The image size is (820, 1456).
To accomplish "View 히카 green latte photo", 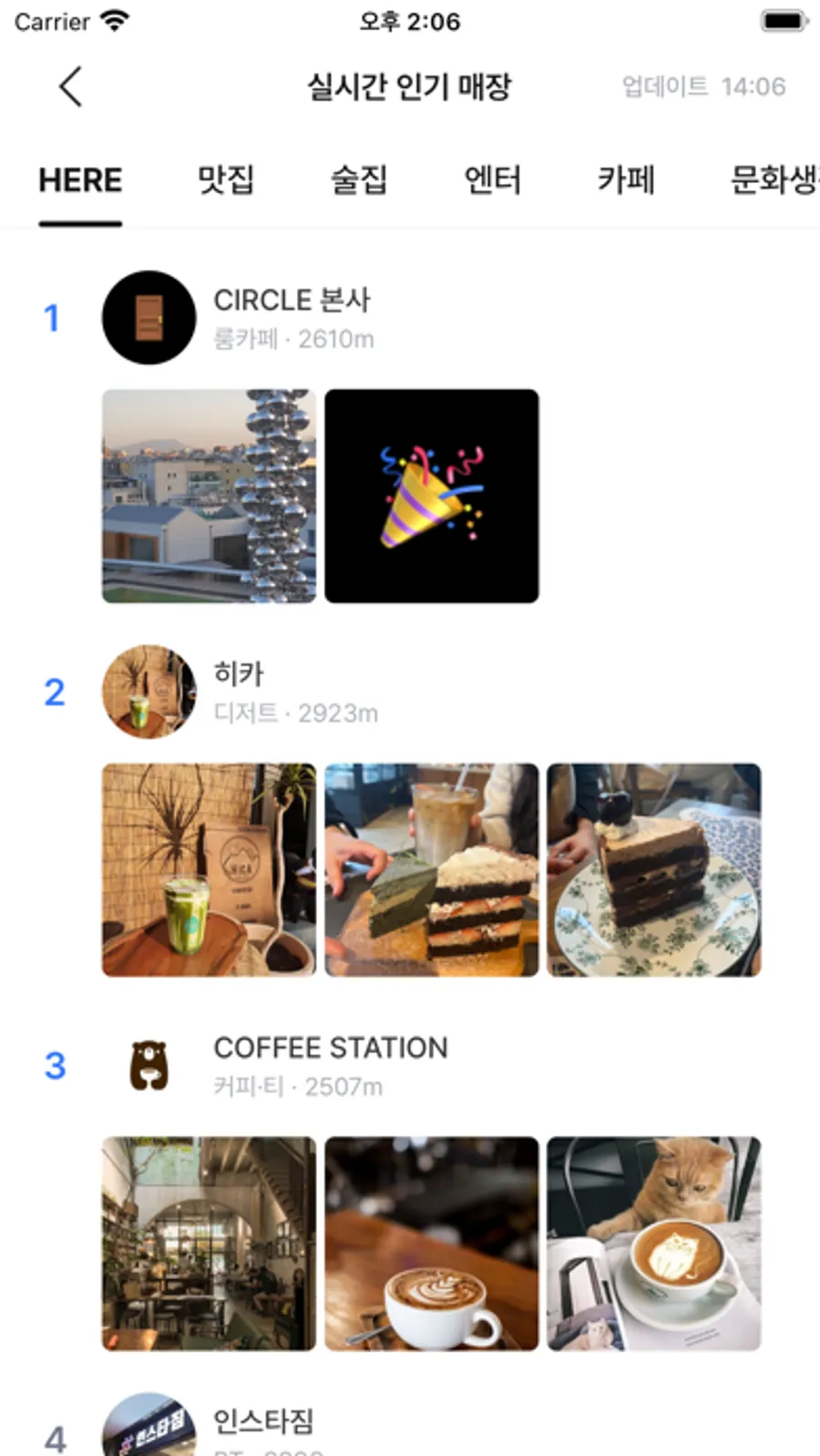I will pos(209,869).
